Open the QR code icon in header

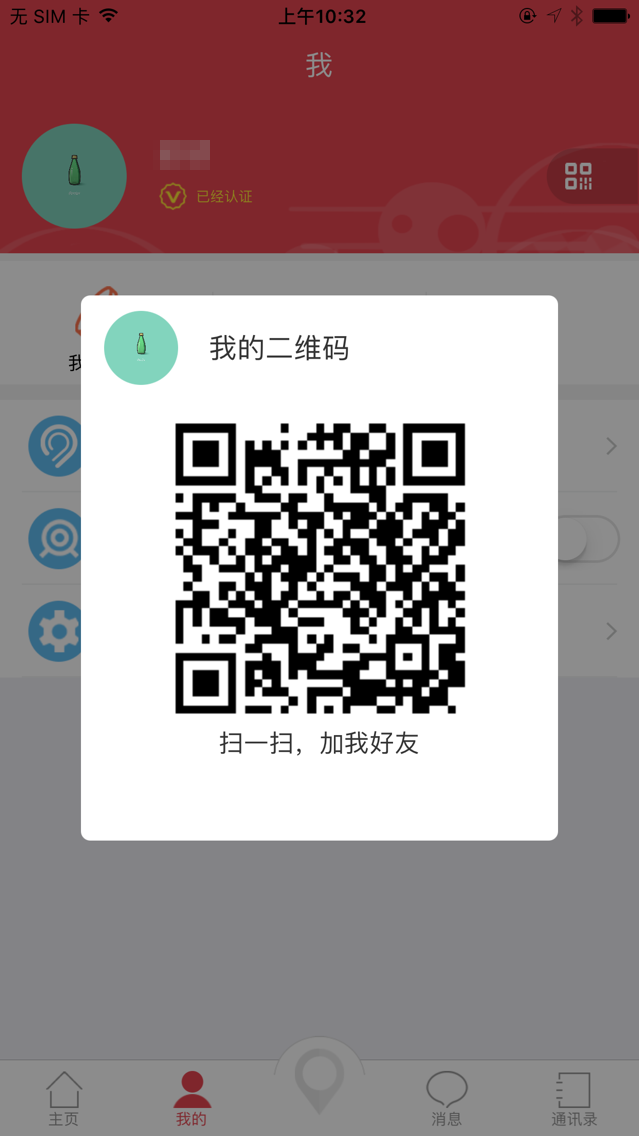click(579, 177)
